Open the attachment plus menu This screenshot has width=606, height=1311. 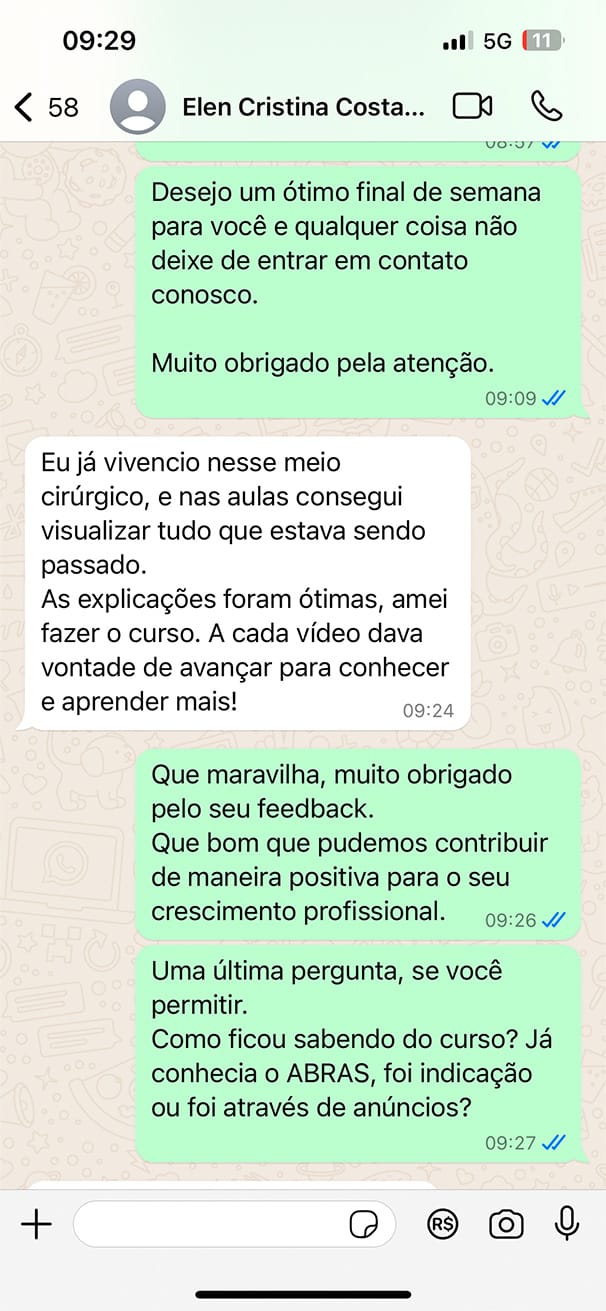point(36,1224)
